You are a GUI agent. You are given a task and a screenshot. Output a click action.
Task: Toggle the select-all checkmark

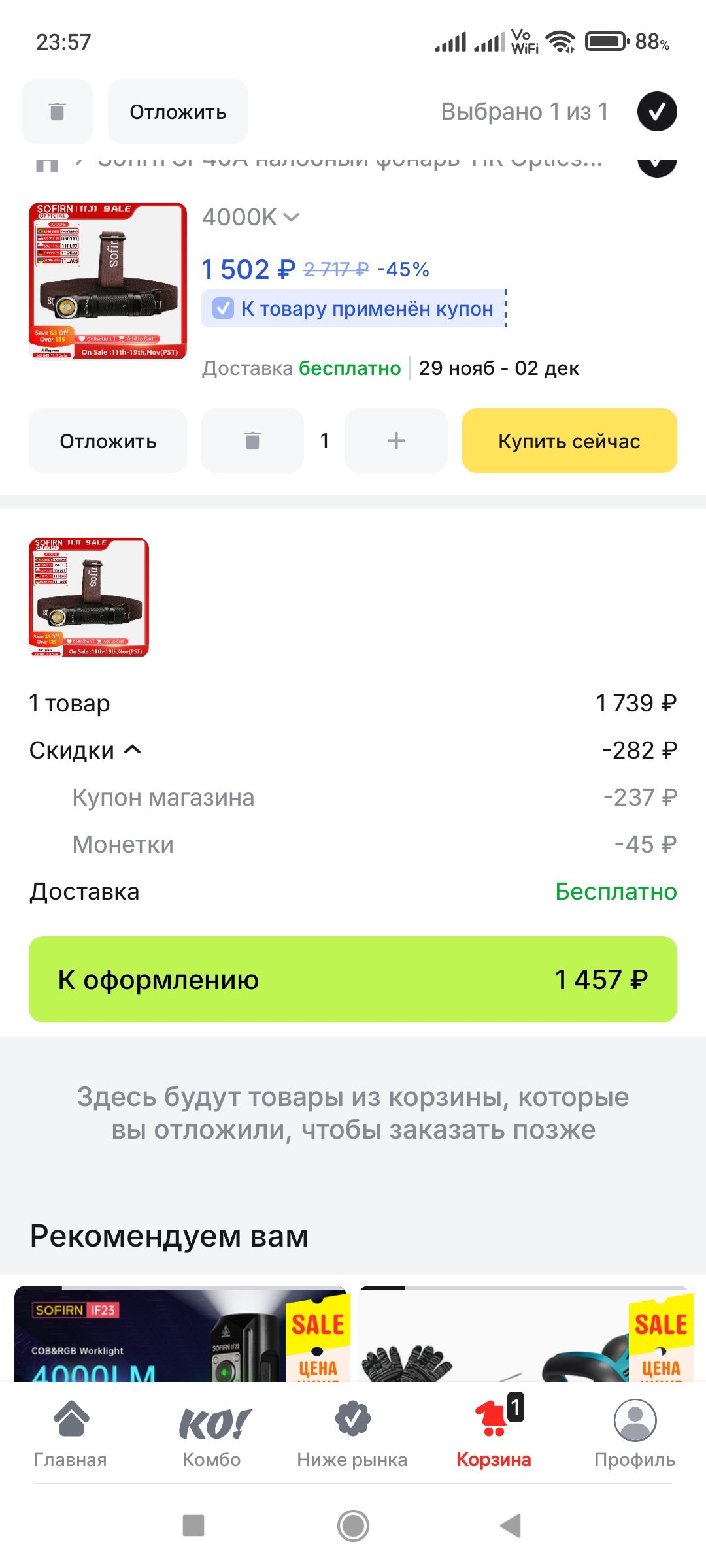[x=657, y=111]
